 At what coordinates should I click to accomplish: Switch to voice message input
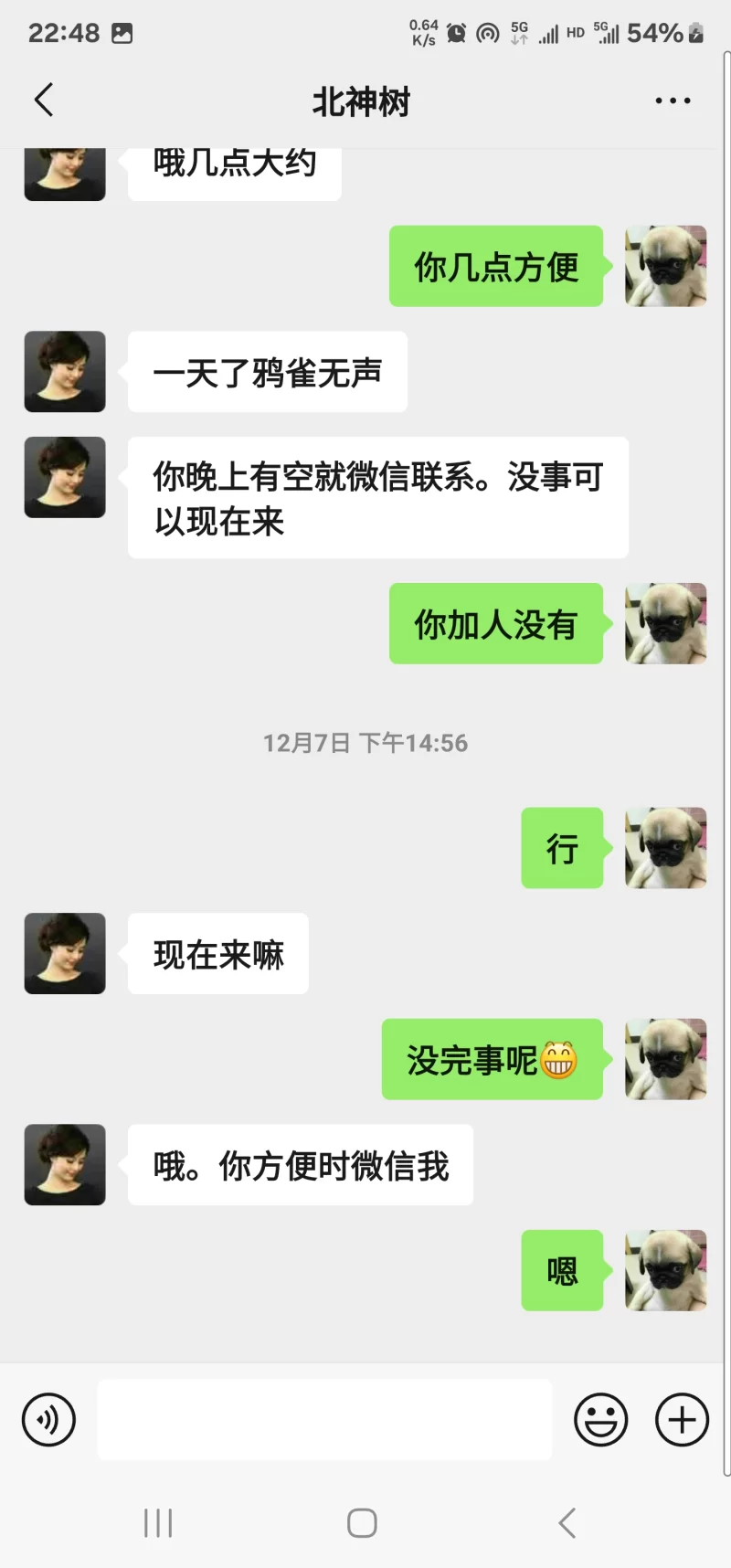[48, 1419]
